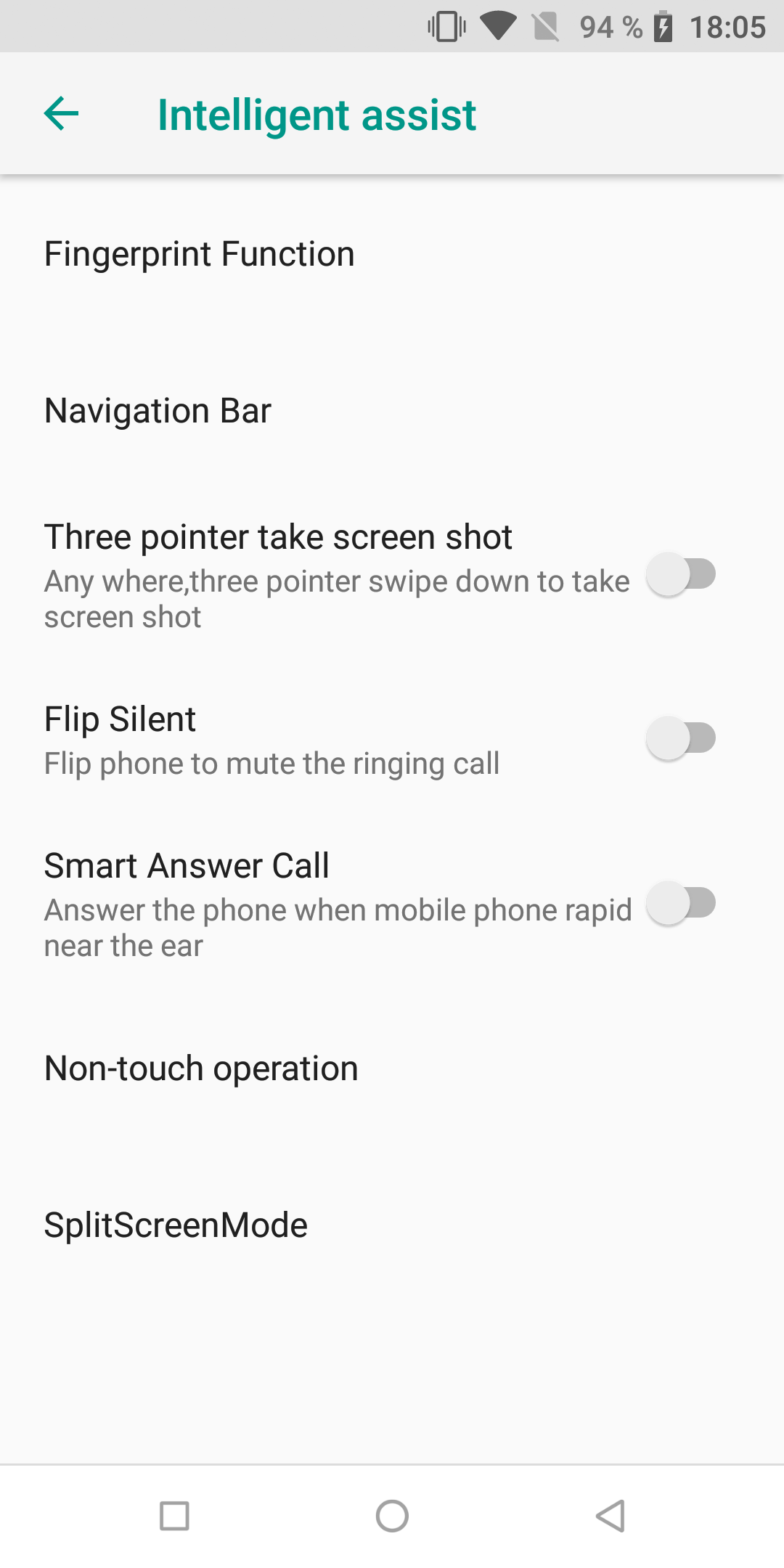
Task: Open recent apps from navigation bar
Action: point(174,1516)
